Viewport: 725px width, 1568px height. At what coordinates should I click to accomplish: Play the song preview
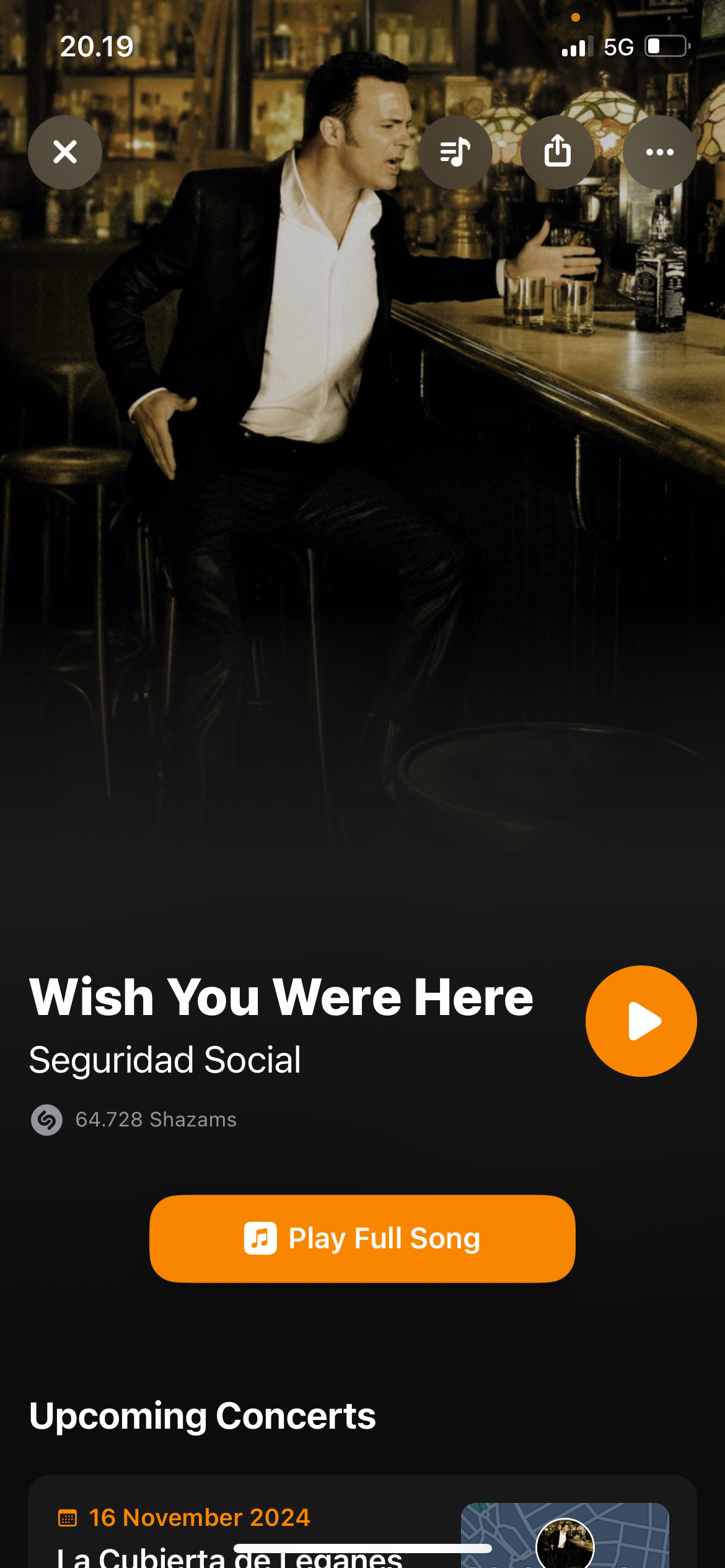click(x=641, y=1021)
